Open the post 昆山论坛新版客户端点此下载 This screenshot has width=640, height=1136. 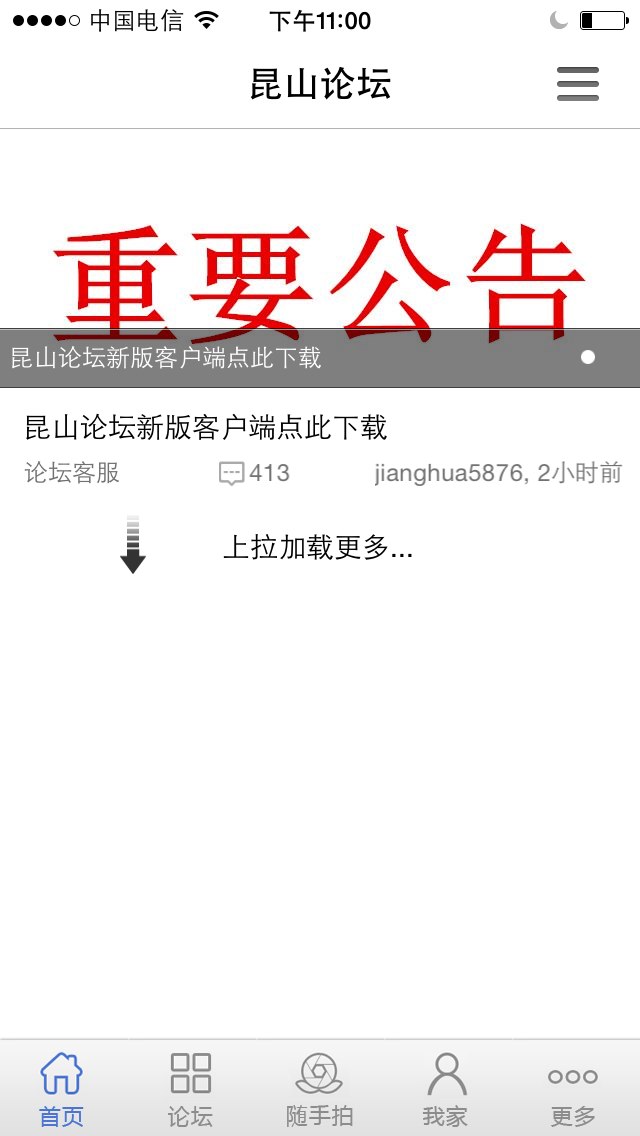(x=320, y=449)
